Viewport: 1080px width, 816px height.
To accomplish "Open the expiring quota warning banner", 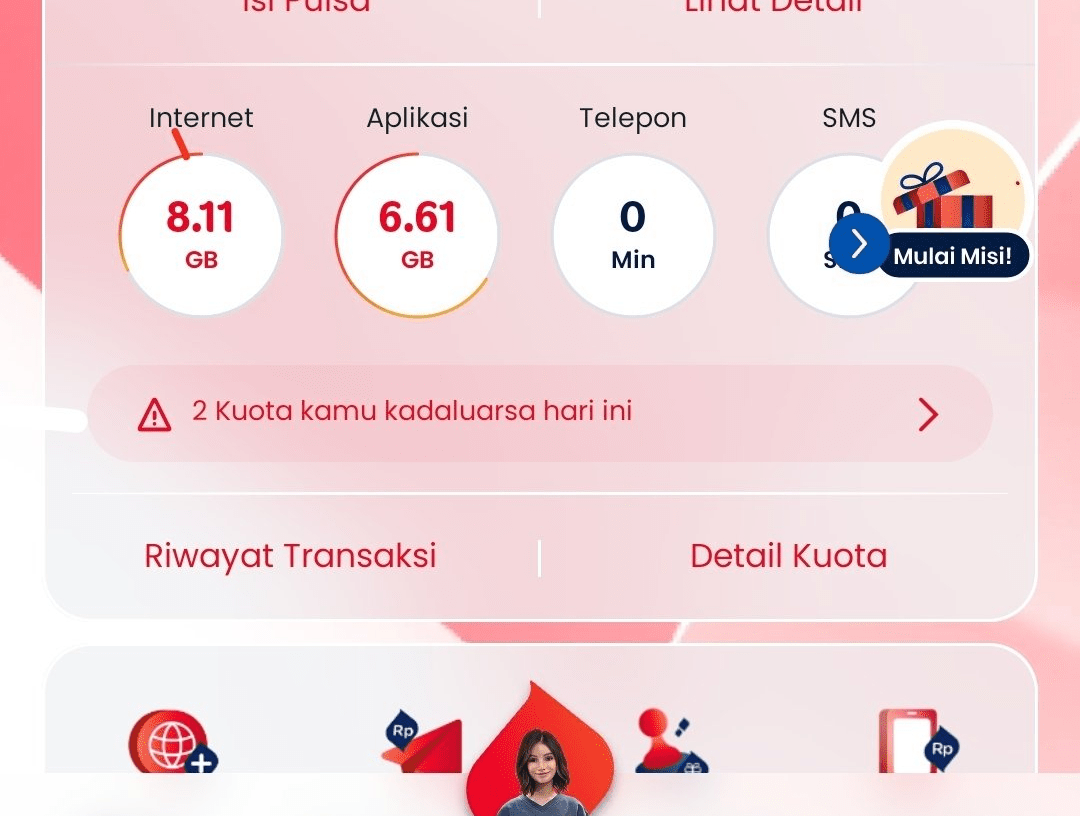I will (x=540, y=413).
